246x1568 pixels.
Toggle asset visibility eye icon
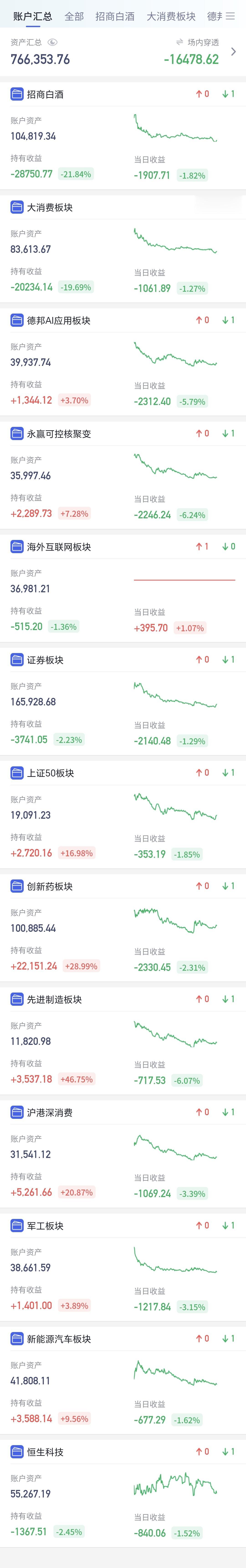(52, 43)
